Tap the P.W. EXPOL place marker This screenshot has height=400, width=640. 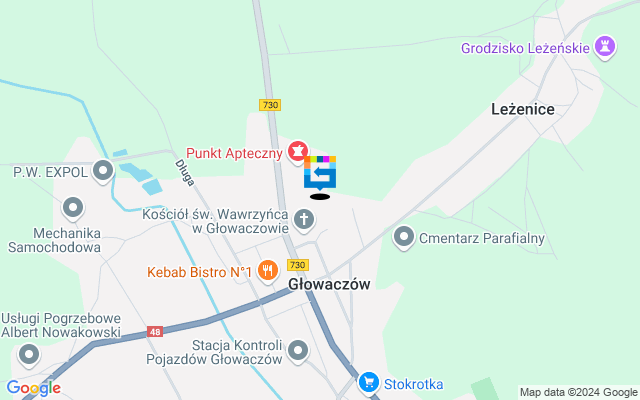click(x=103, y=172)
